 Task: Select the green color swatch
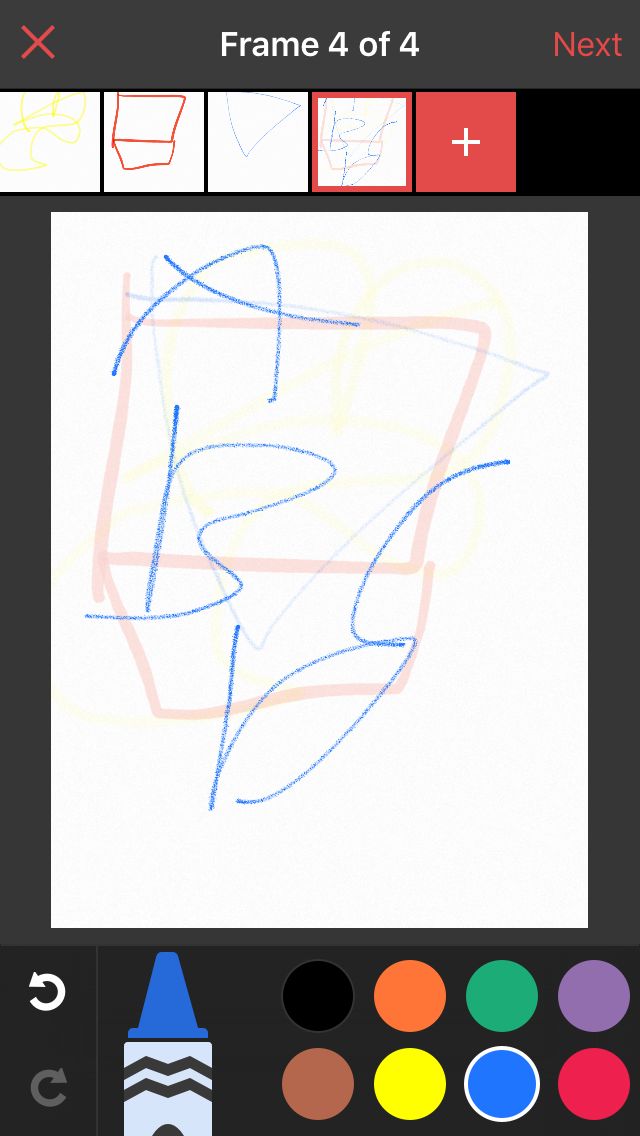502,995
